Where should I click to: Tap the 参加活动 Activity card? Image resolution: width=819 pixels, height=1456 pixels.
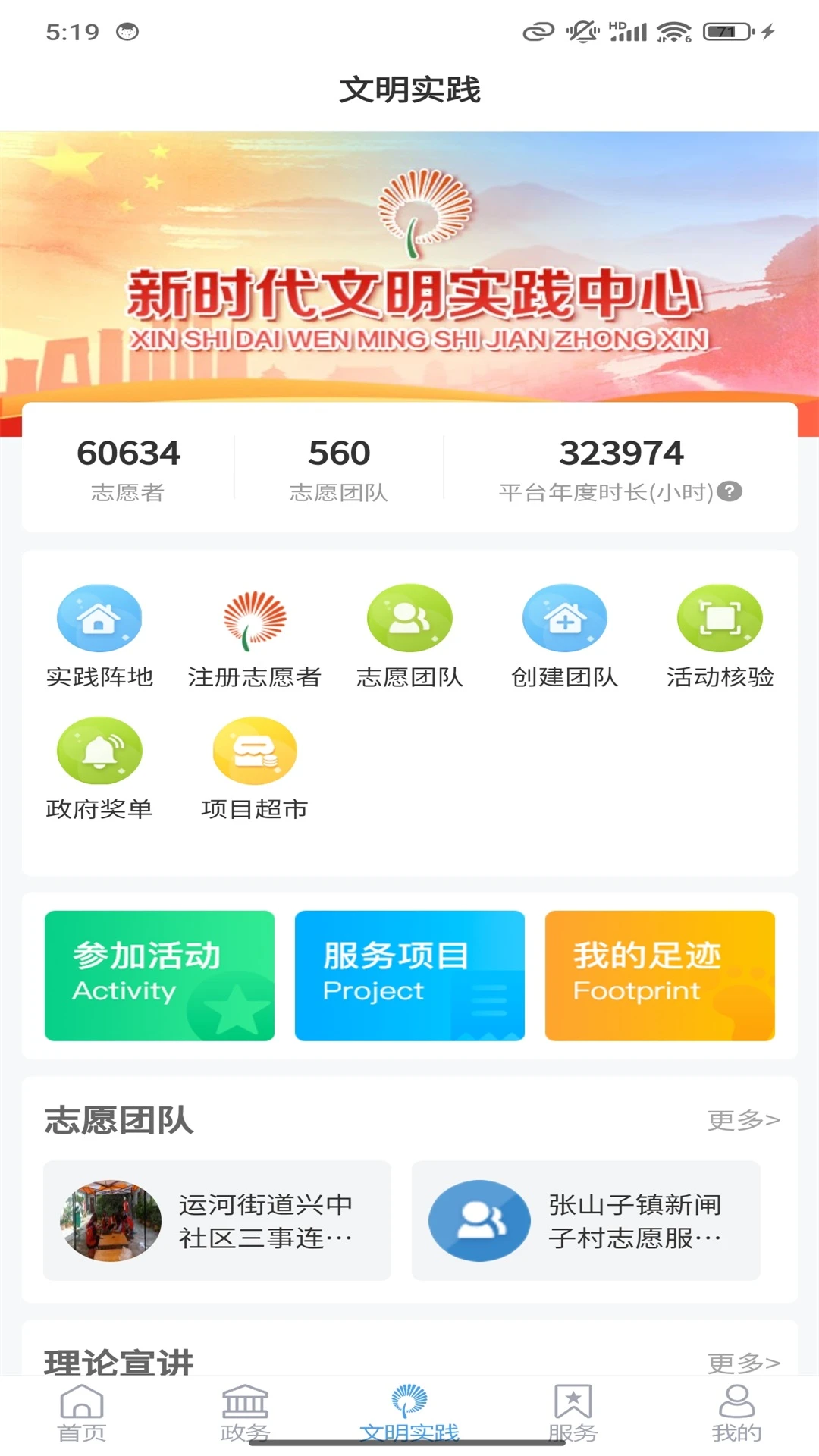click(x=159, y=975)
